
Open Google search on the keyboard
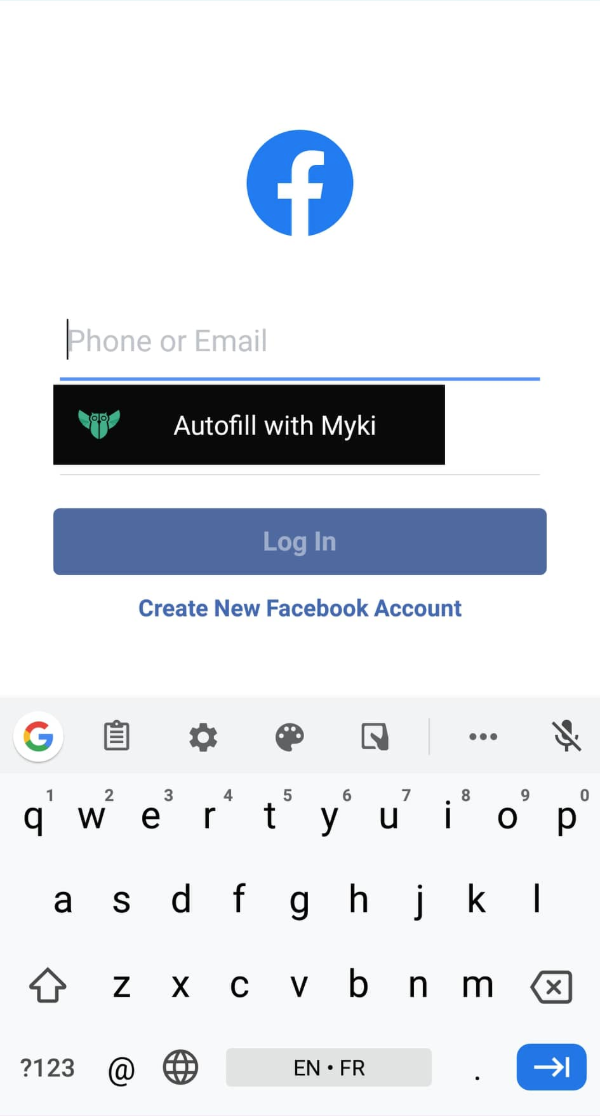pos(38,737)
